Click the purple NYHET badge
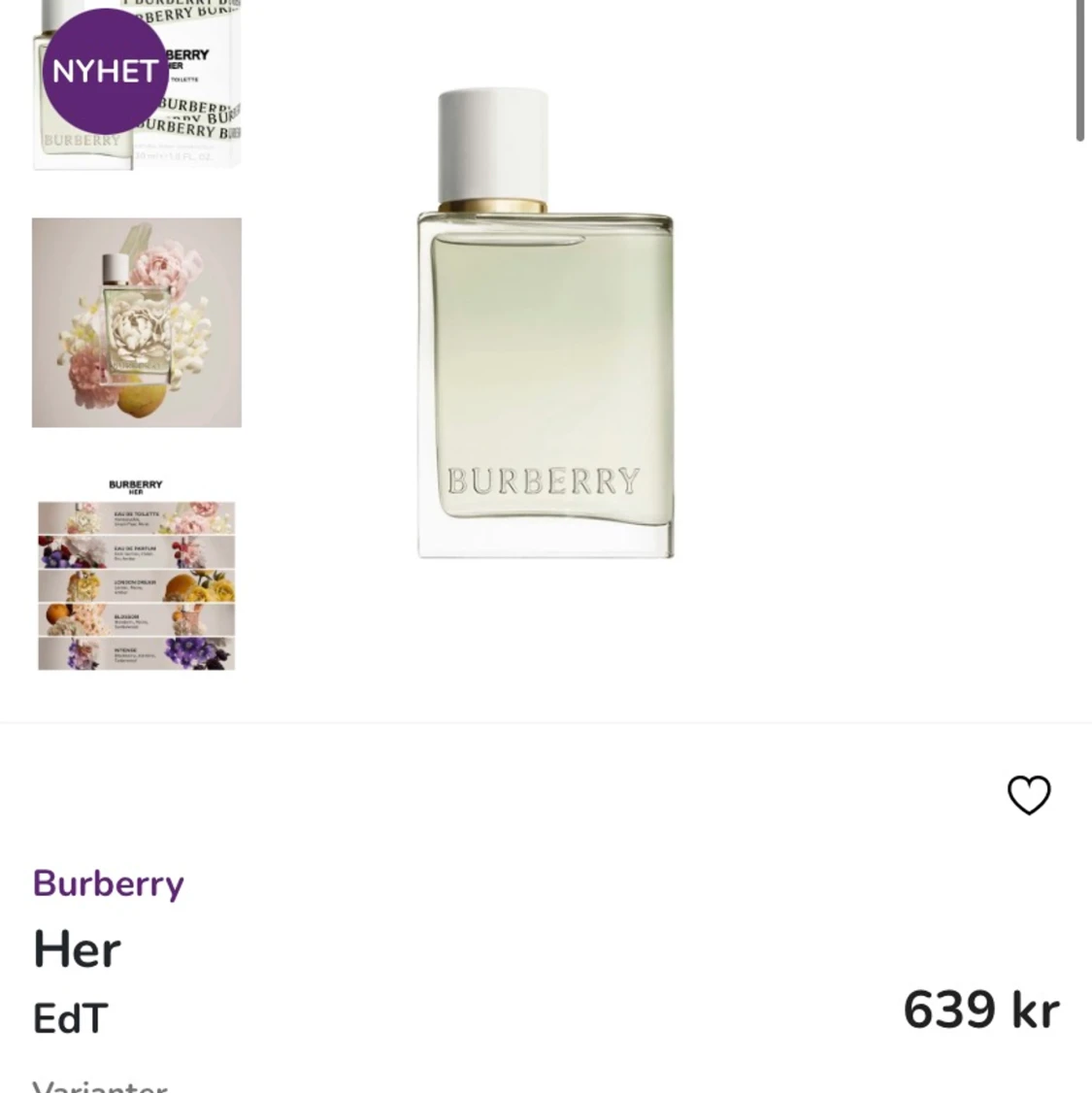The image size is (1092, 1093). 105,71
